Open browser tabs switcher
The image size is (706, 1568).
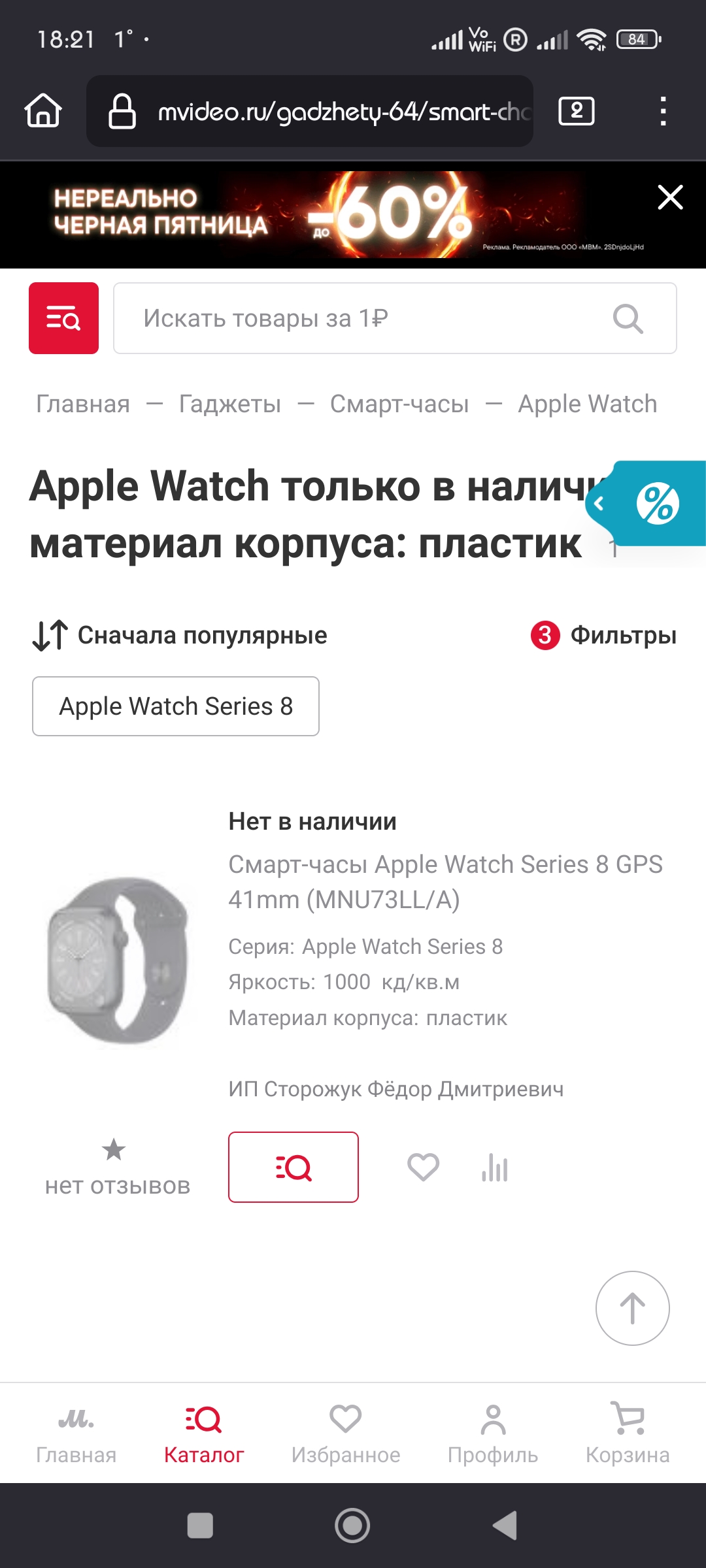[x=576, y=111]
